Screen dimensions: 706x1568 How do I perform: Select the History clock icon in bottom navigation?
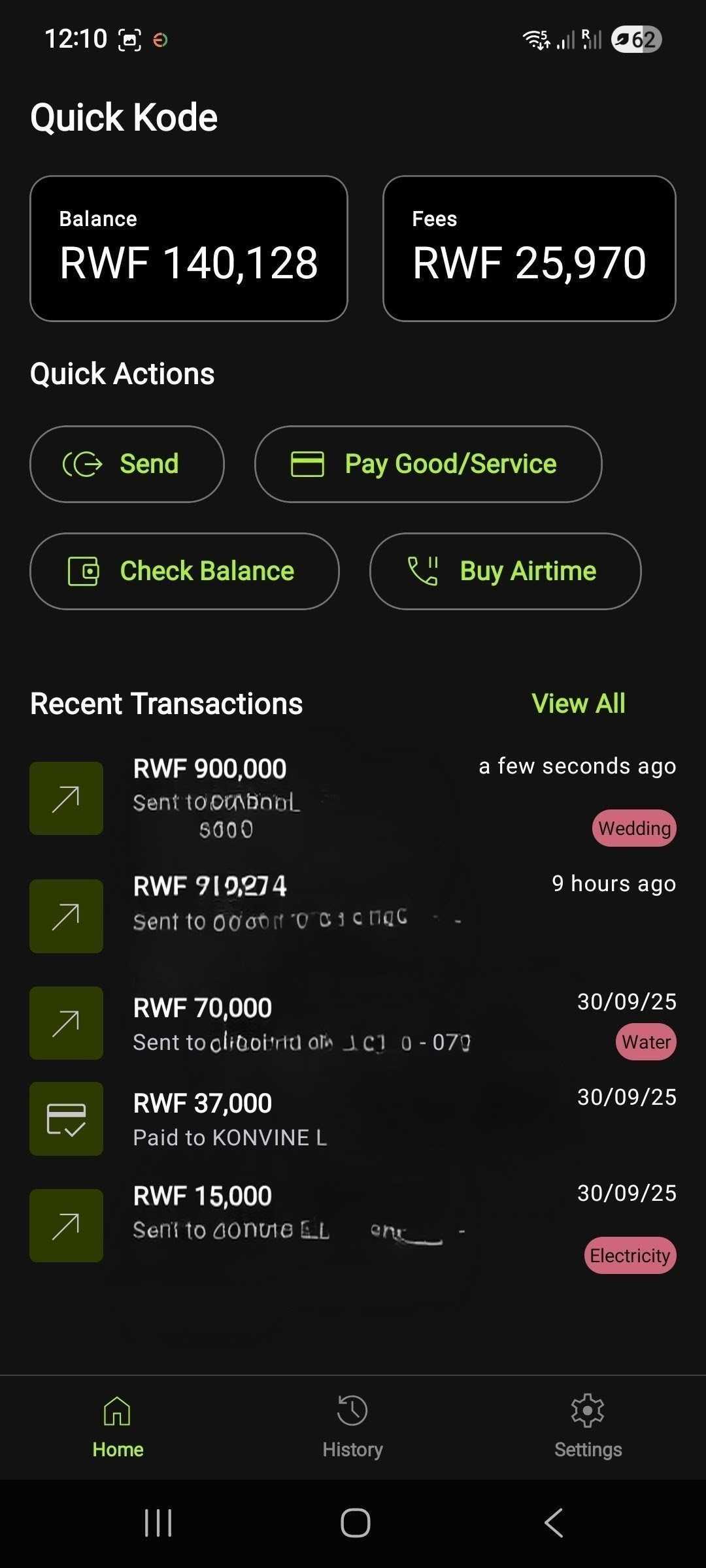click(x=352, y=1409)
